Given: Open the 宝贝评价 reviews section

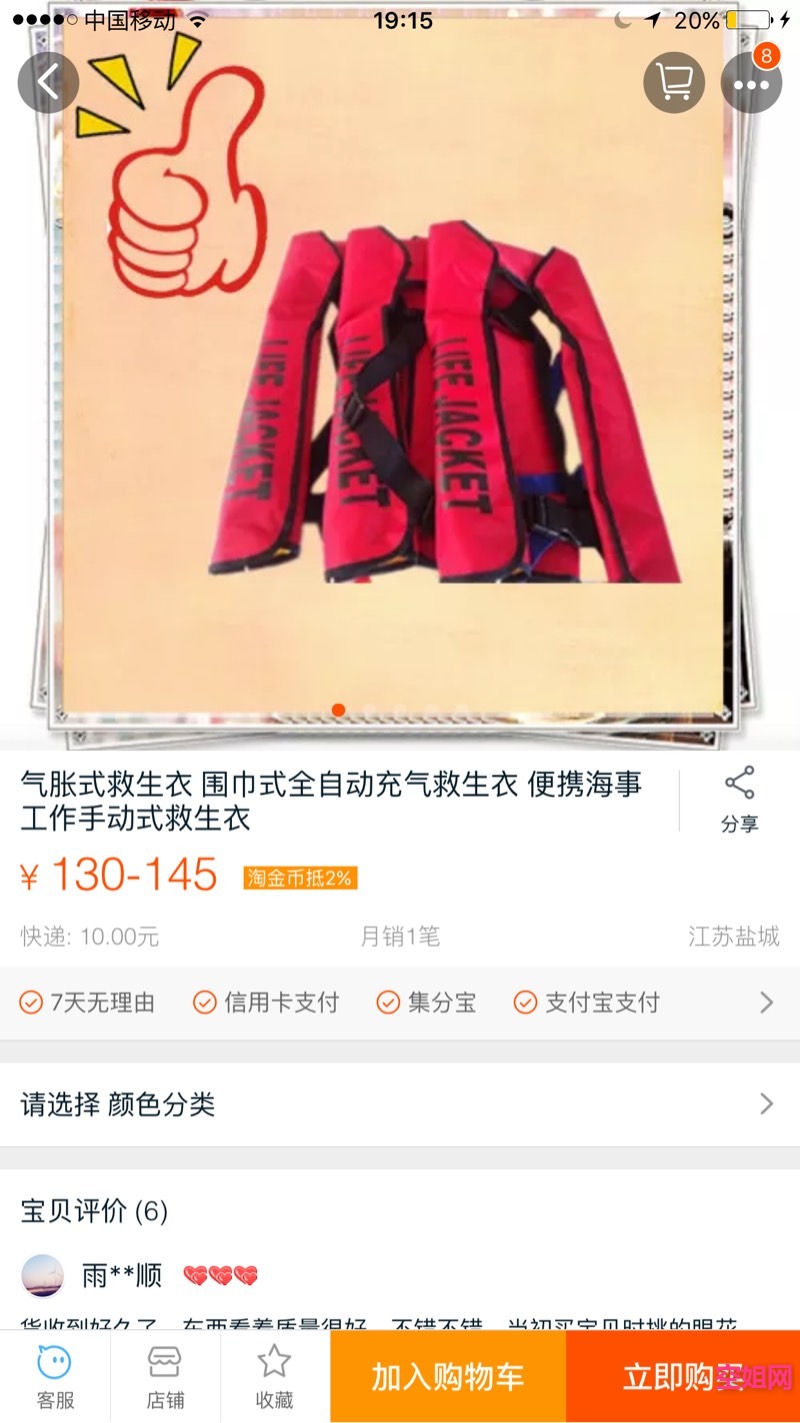Looking at the screenshot, I should coord(95,1211).
